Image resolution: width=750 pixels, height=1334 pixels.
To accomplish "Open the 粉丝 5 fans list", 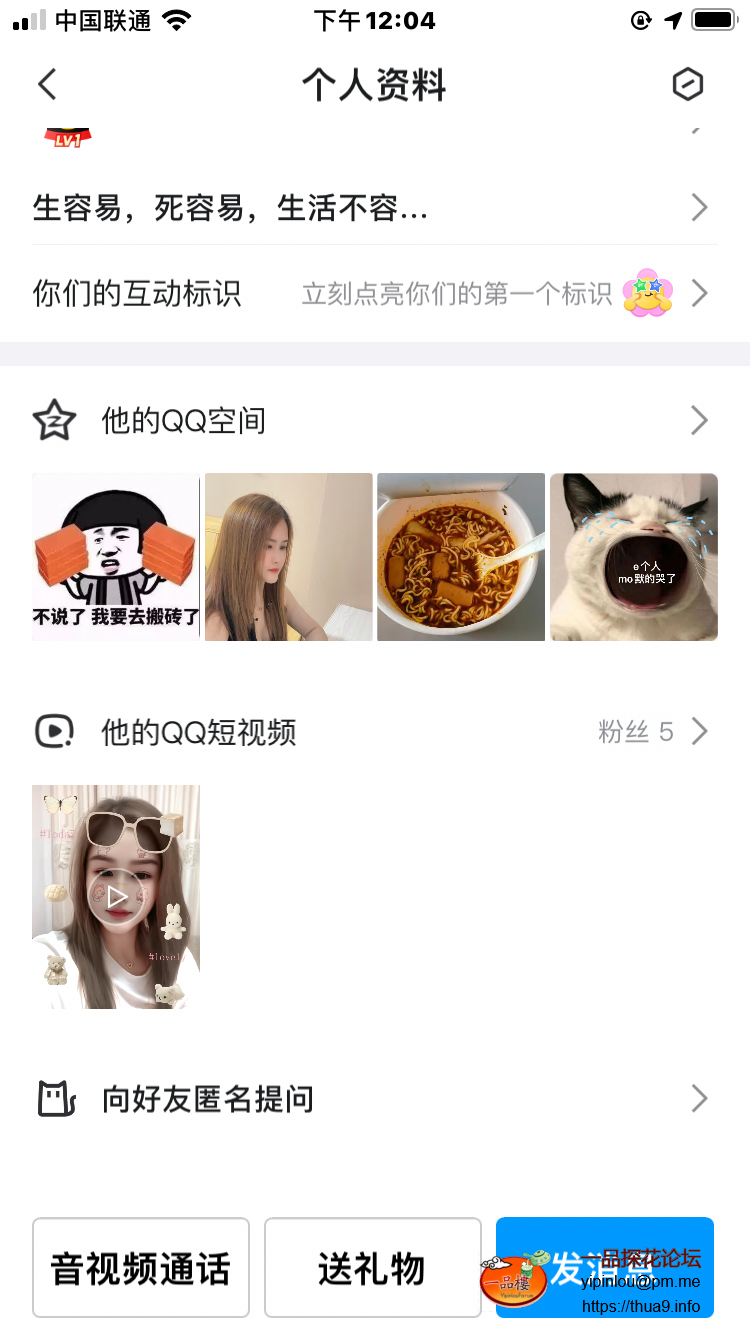I will coord(634,731).
